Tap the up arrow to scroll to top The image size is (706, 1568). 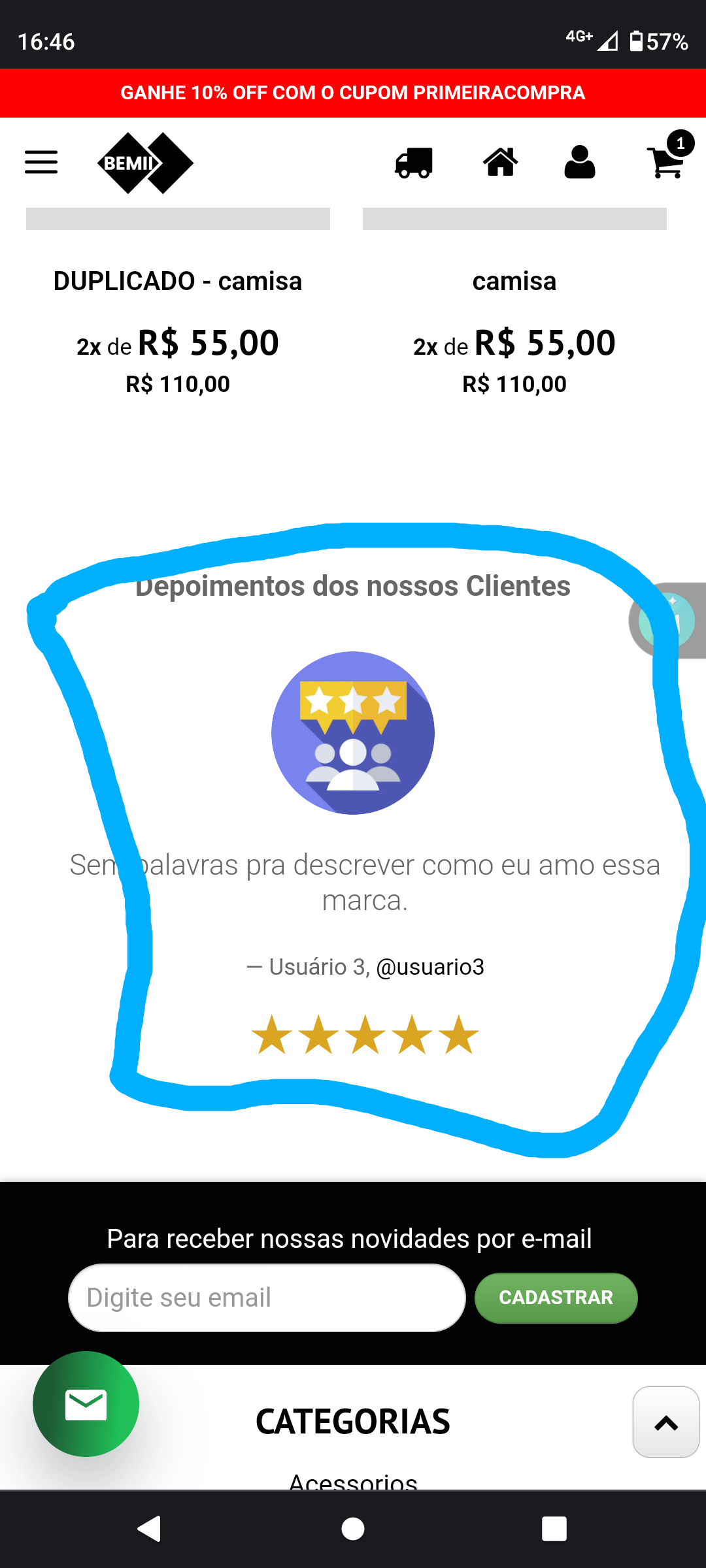tap(666, 1422)
